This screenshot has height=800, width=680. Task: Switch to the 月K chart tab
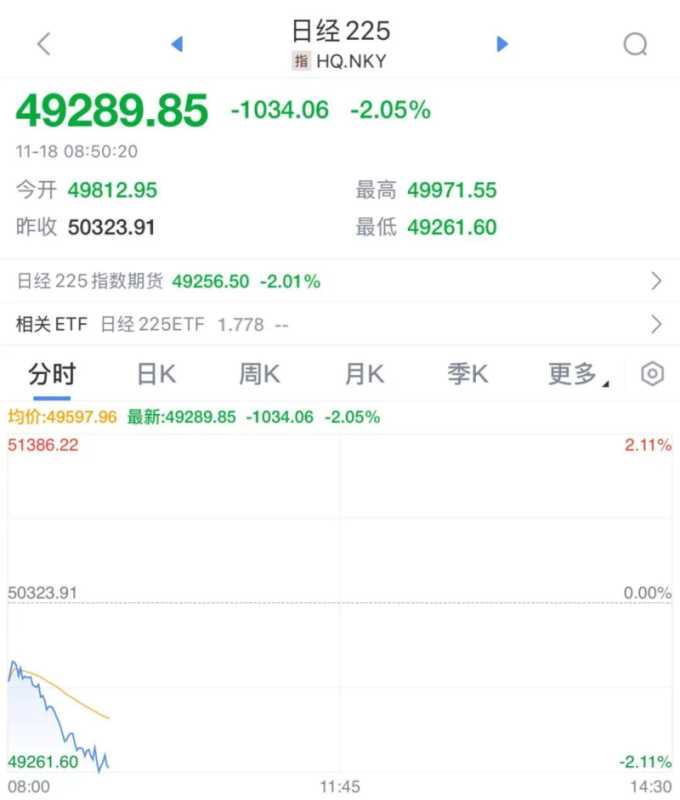364,374
